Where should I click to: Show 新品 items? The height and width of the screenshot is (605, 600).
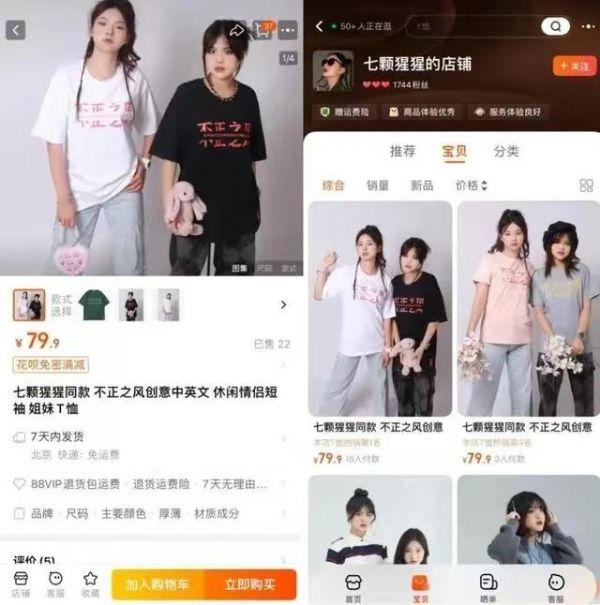pyautogui.click(x=422, y=185)
